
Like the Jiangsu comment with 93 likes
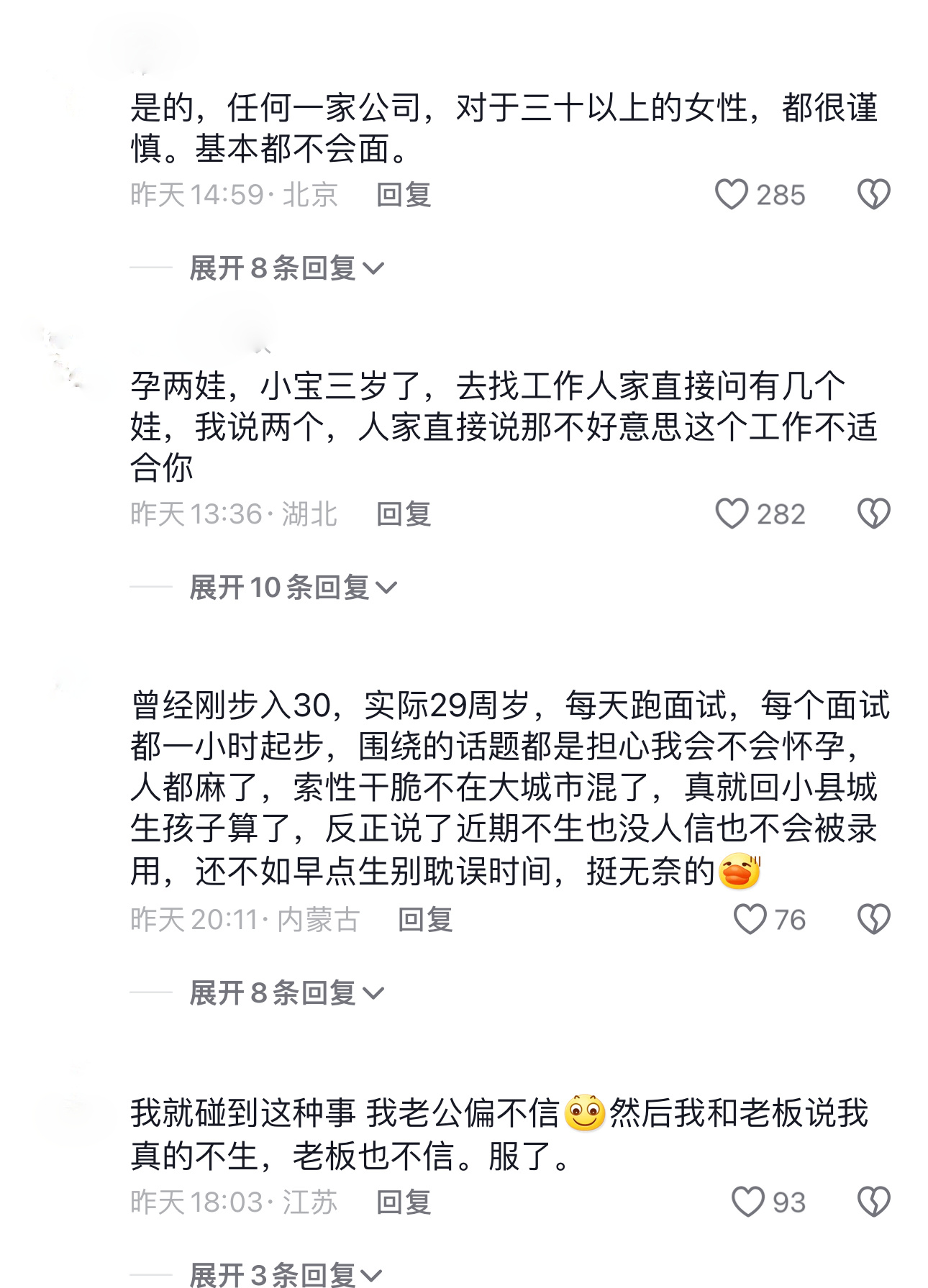tap(747, 1202)
